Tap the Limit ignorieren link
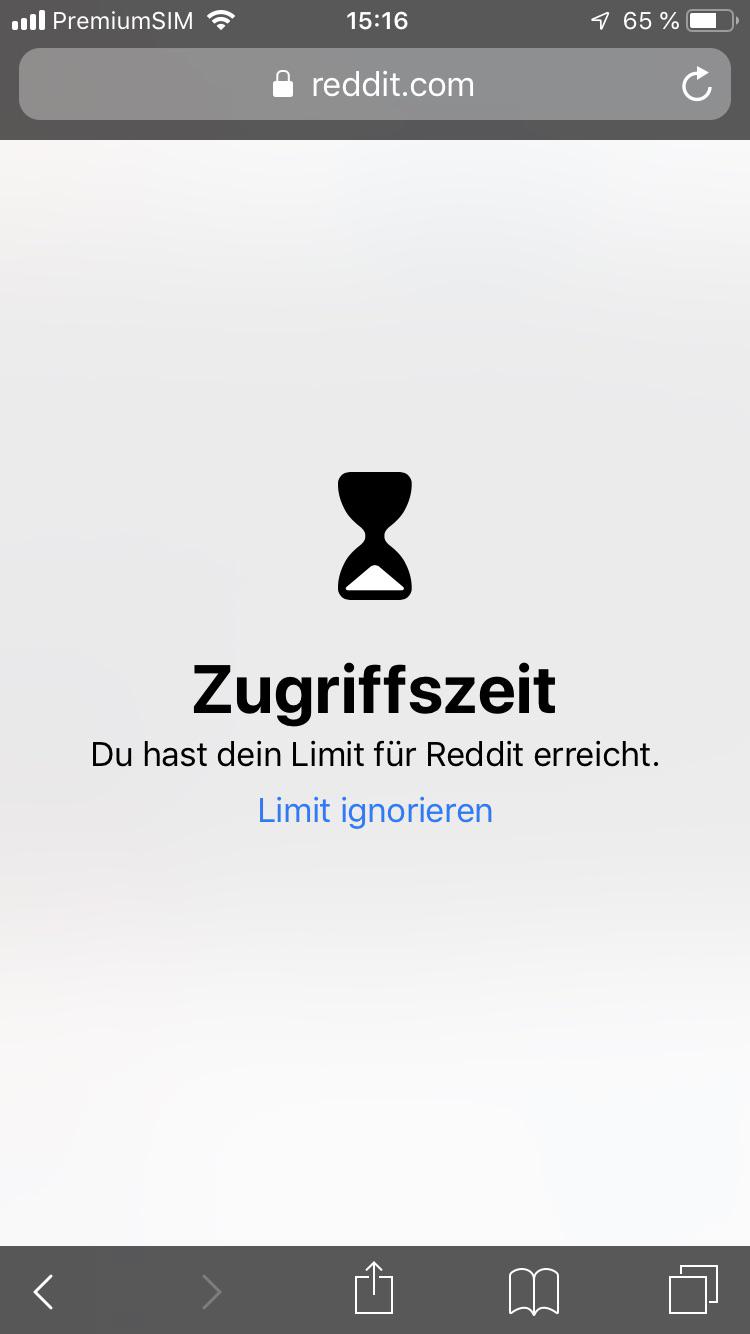This screenshot has height=1334, width=750. [375, 810]
